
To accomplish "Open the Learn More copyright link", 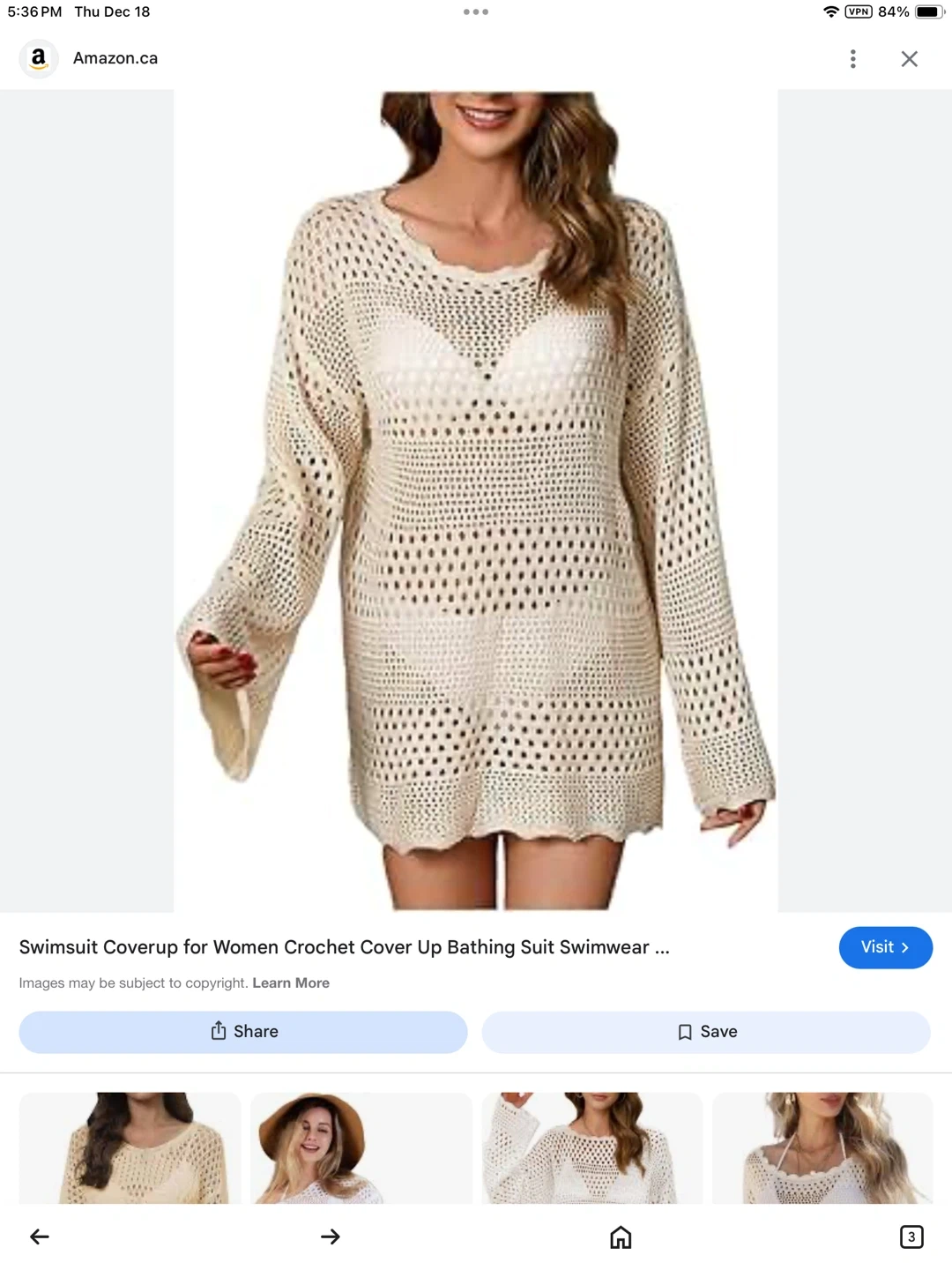I will (291, 982).
